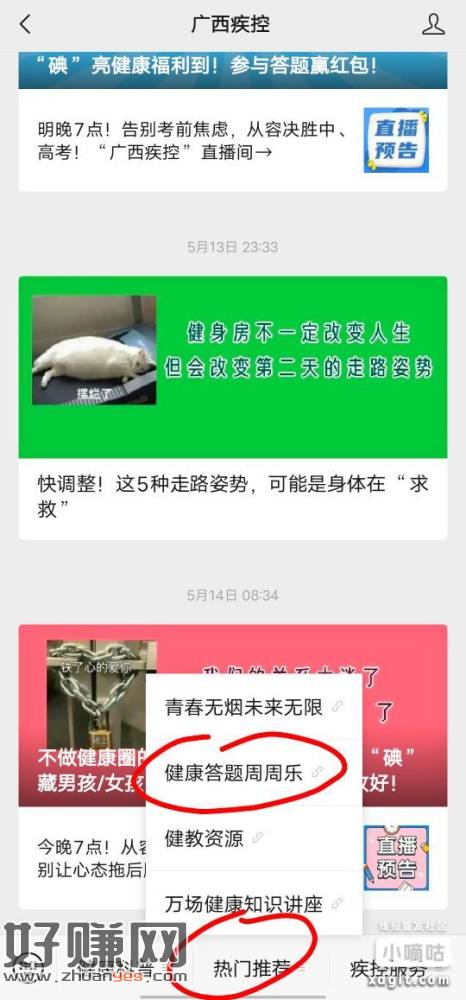This screenshot has width=466, height=1000.
Task: Open the 今晚7点 直播预告 article
Action: point(233,858)
